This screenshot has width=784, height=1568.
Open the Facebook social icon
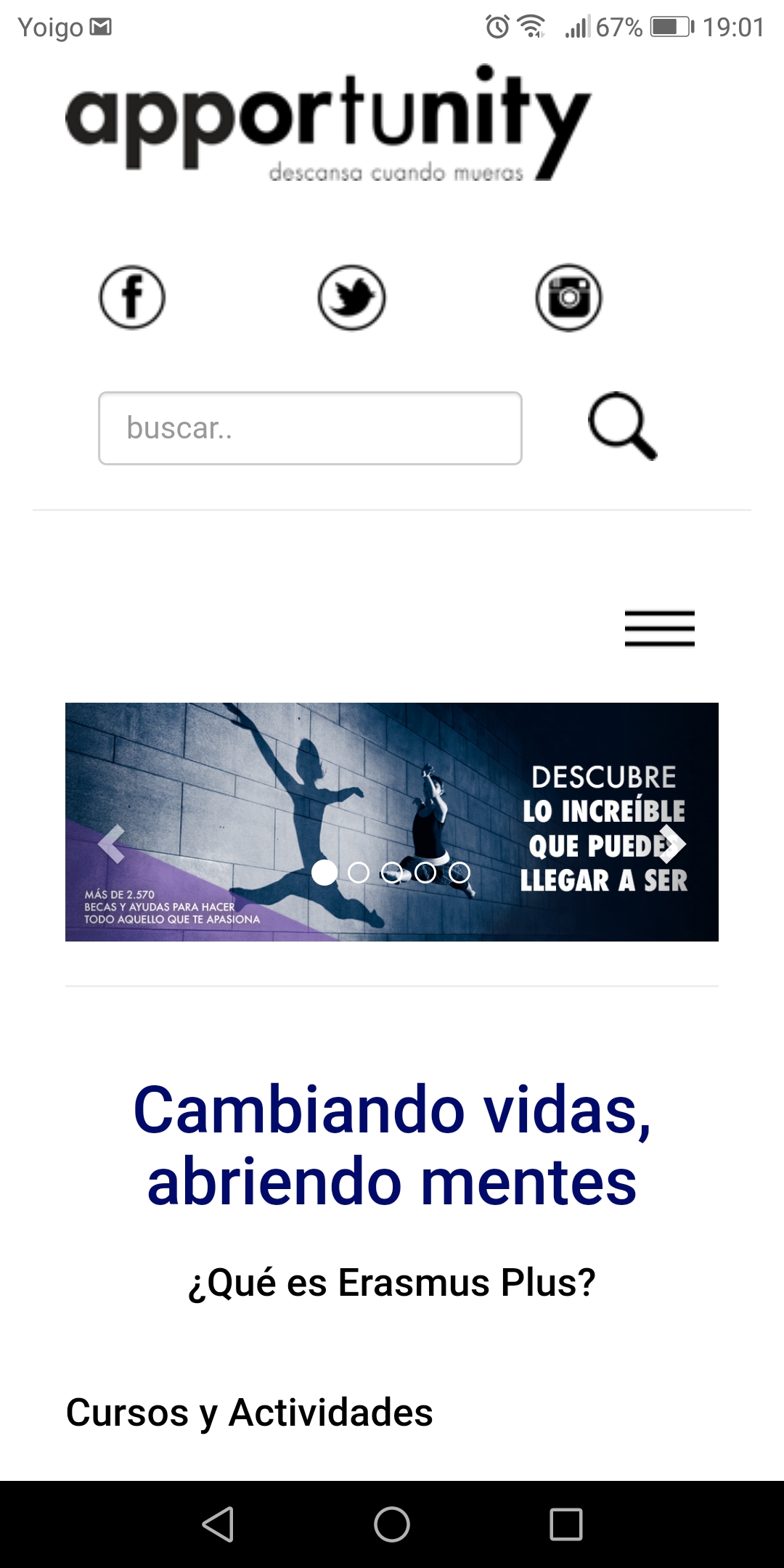click(132, 297)
